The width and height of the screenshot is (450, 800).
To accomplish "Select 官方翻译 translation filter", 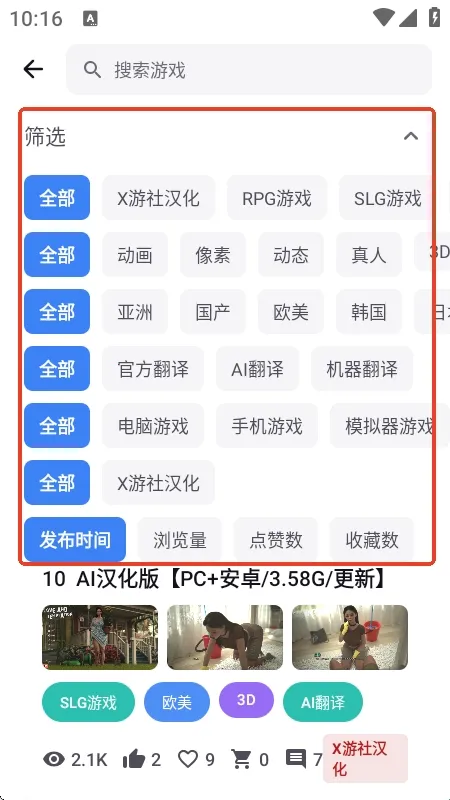I will click(x=153, y=369).
